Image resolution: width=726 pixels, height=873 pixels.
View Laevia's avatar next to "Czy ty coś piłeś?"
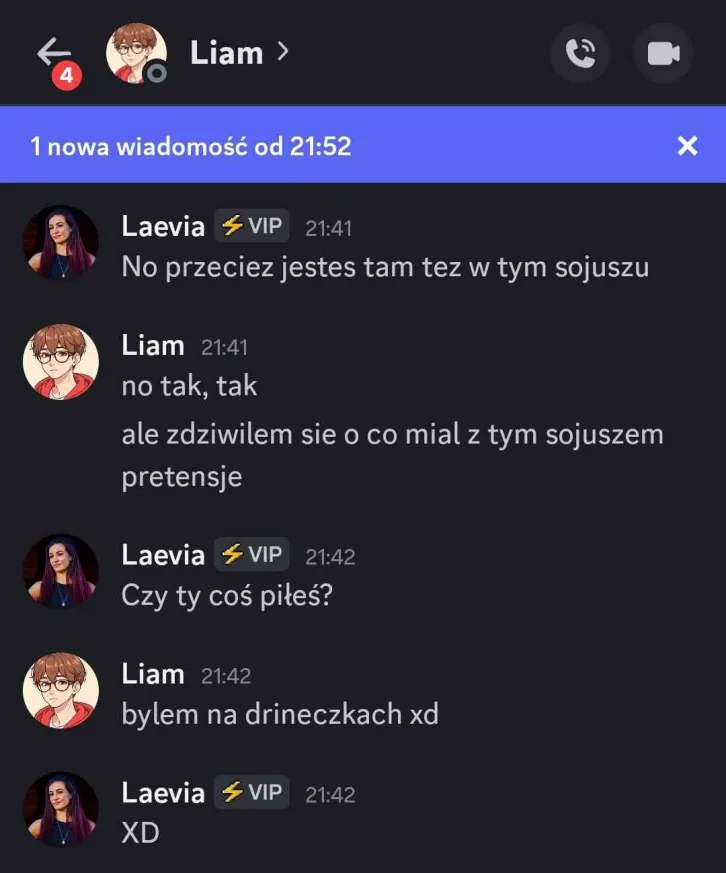click(x=61, y=571)
